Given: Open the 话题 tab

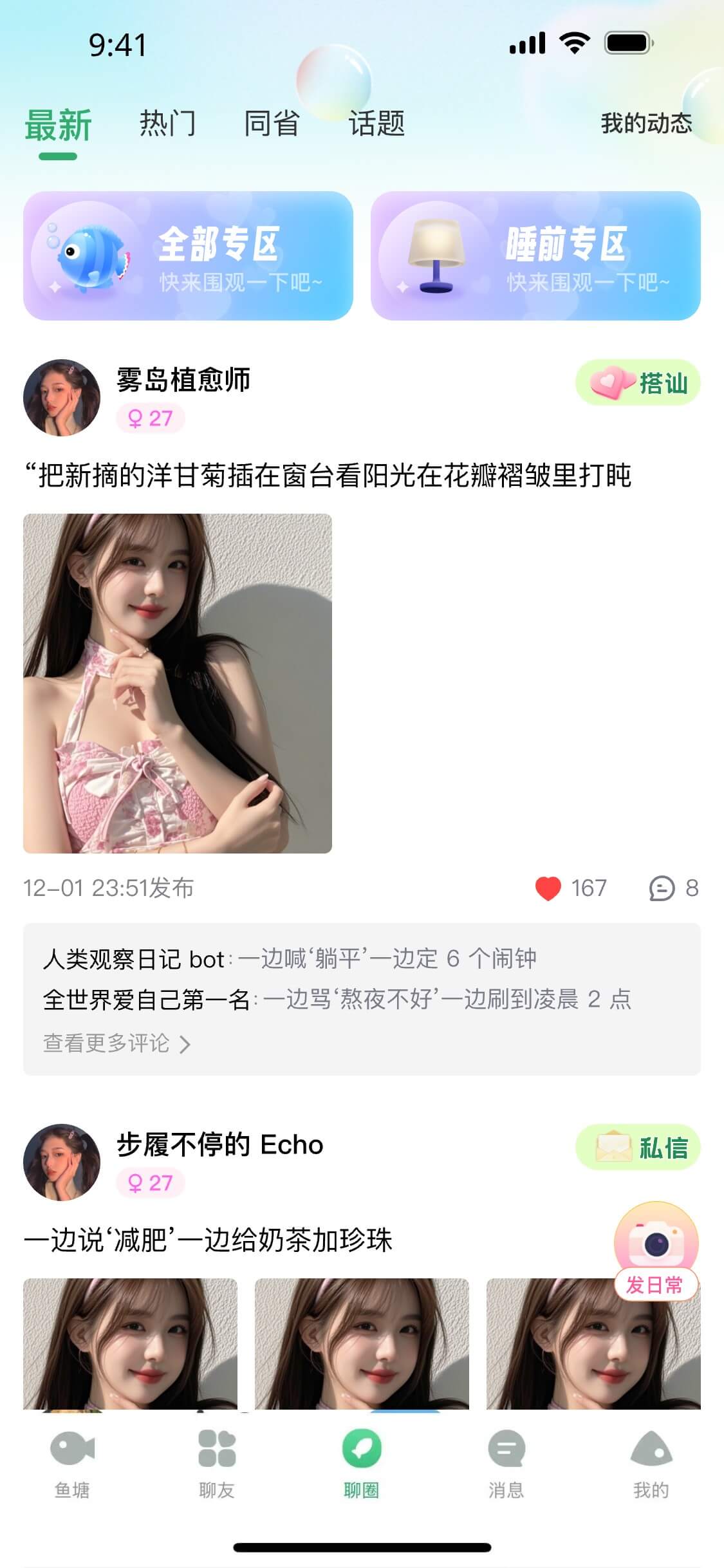Looking at the screenshot, I should click(376, 124).
